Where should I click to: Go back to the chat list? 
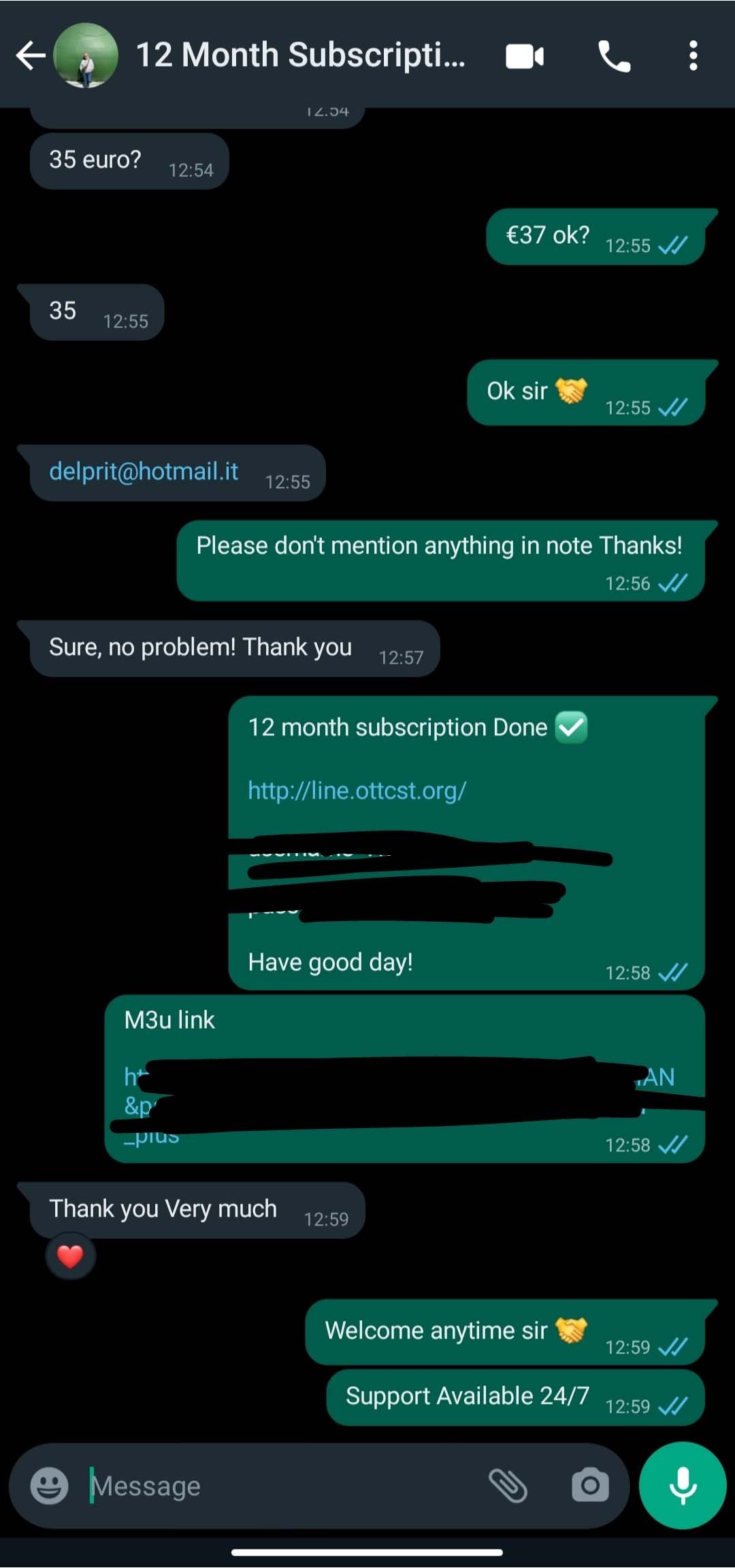click(x=31, y=56)
